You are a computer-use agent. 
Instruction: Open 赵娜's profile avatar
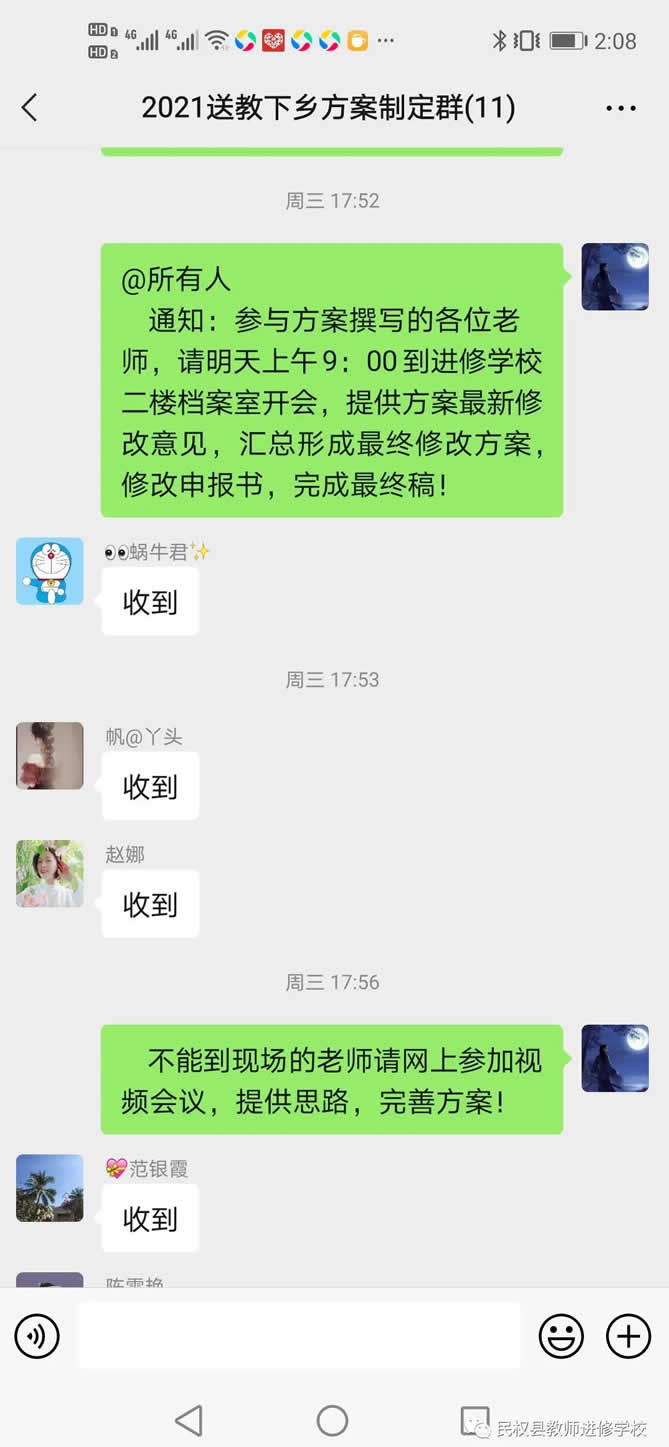point(50,873)
